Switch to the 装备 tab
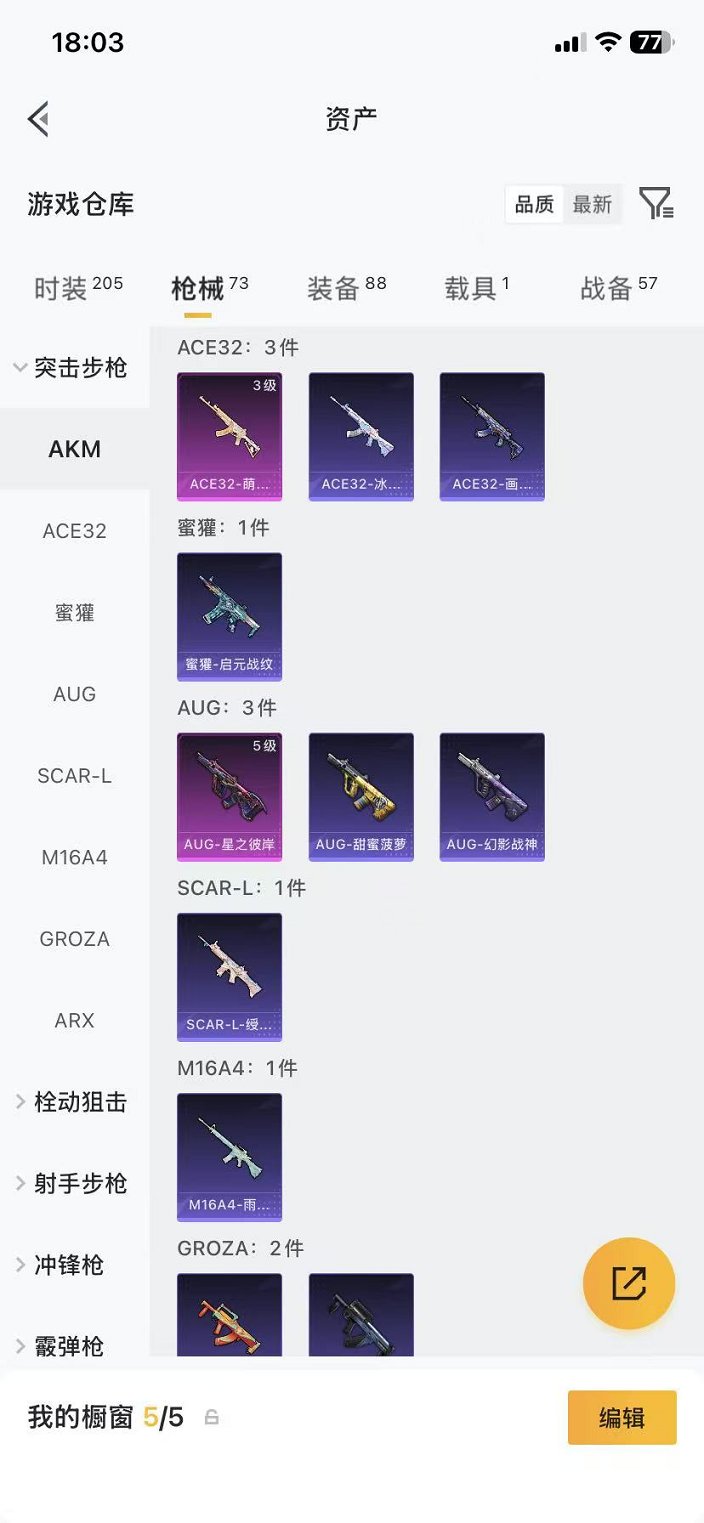Image resolution: width=704 pixels, height=1523 pixels. (x=346, y=288)
